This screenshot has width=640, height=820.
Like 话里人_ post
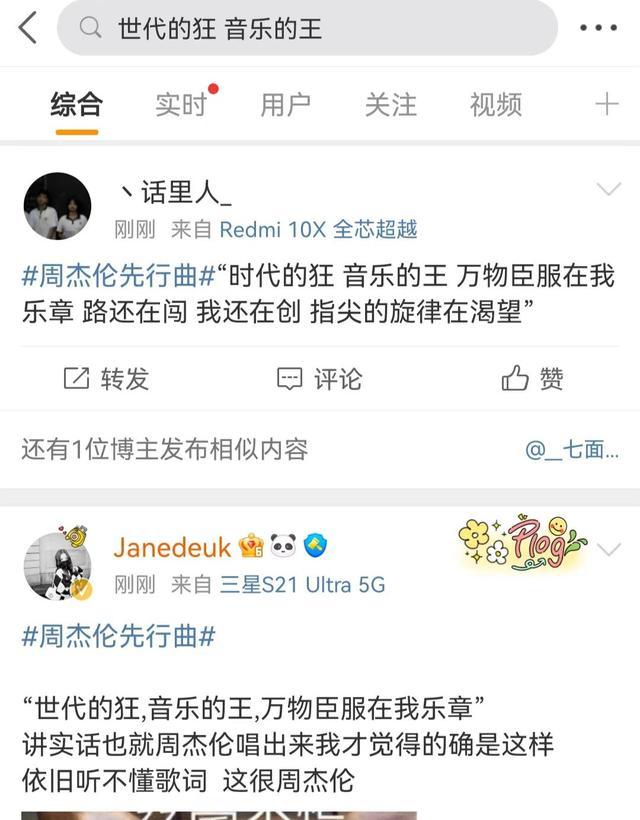tap(533, 378)
